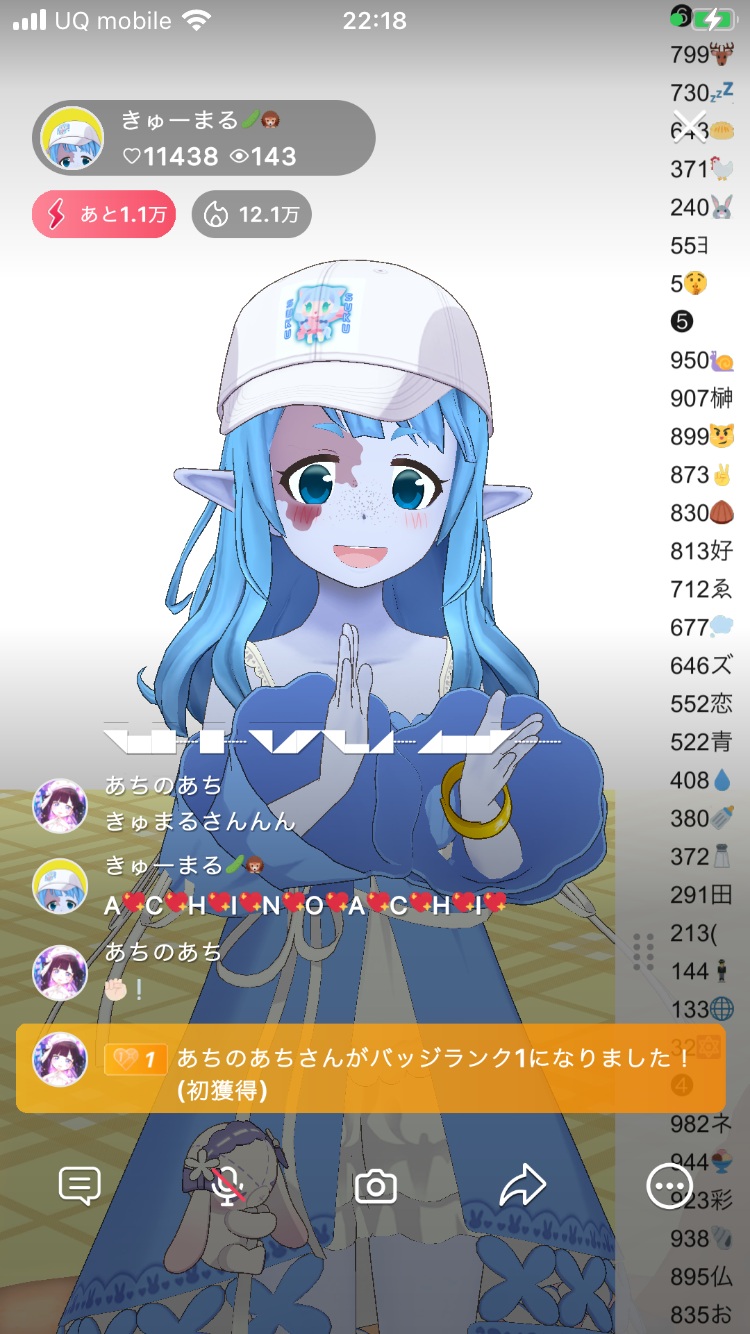750x1334 pixels.
Task: Open streamer きゅーまる's profile pill
Action: [x=204, y=138]
